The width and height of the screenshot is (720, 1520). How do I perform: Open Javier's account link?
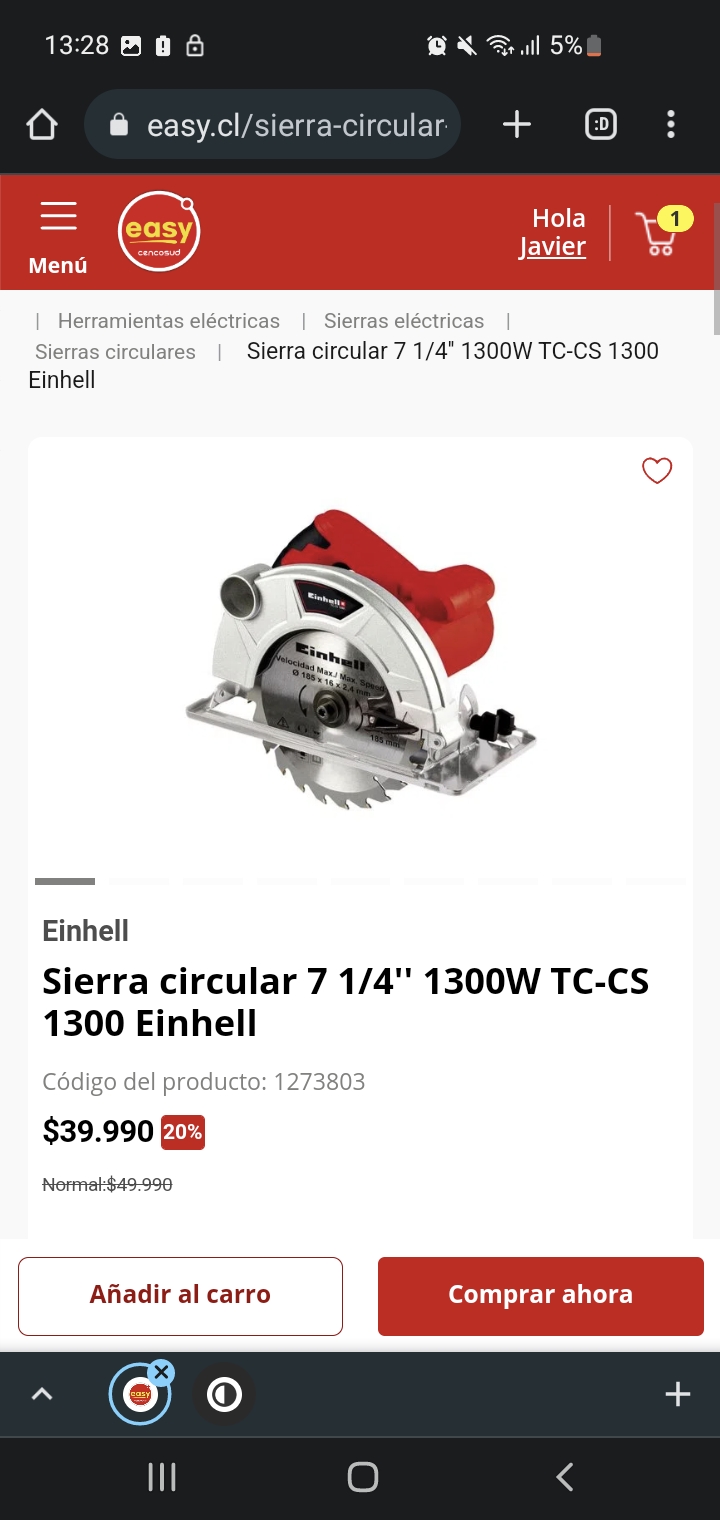pyautogui.click(x=552, y=246)
